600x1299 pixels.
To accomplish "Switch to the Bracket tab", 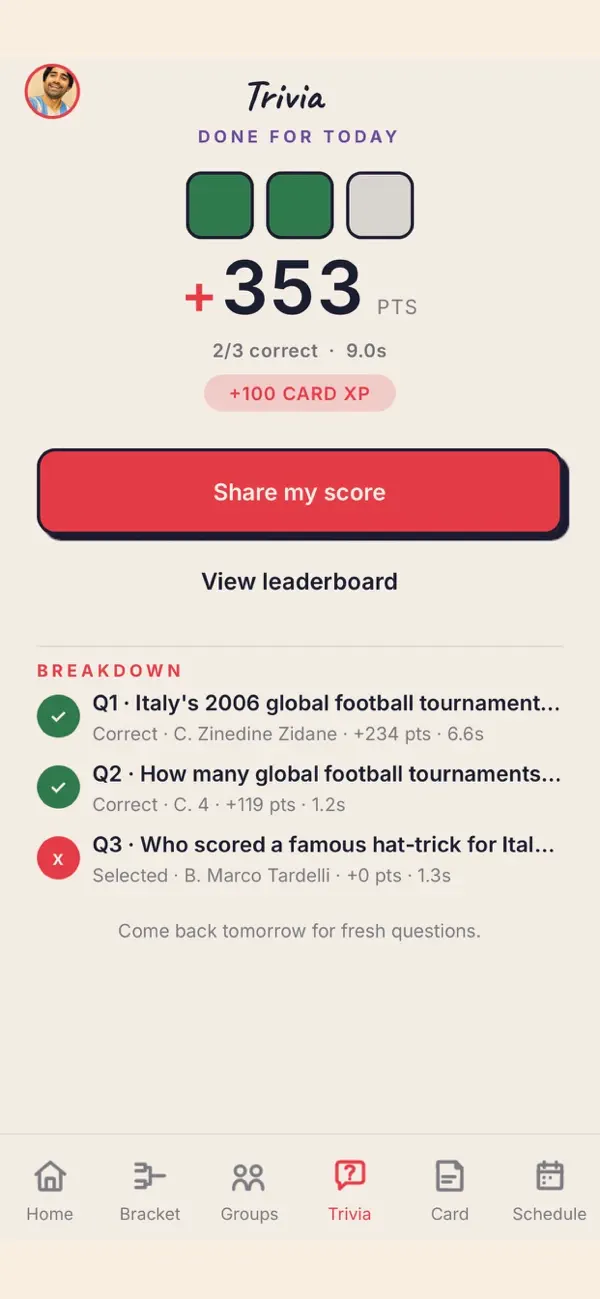I will (150, 1190).
